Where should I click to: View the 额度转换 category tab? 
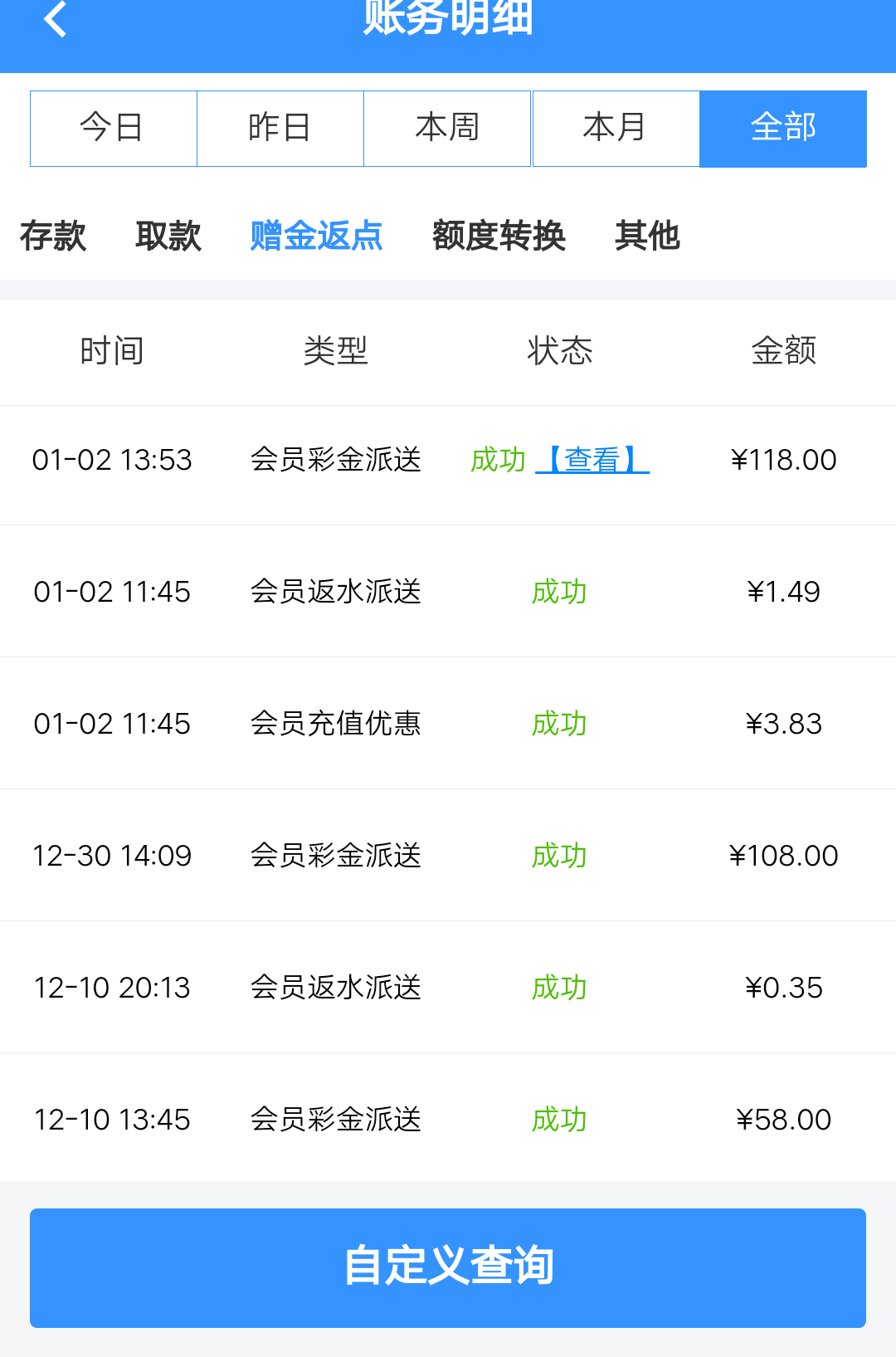point(499,237)
